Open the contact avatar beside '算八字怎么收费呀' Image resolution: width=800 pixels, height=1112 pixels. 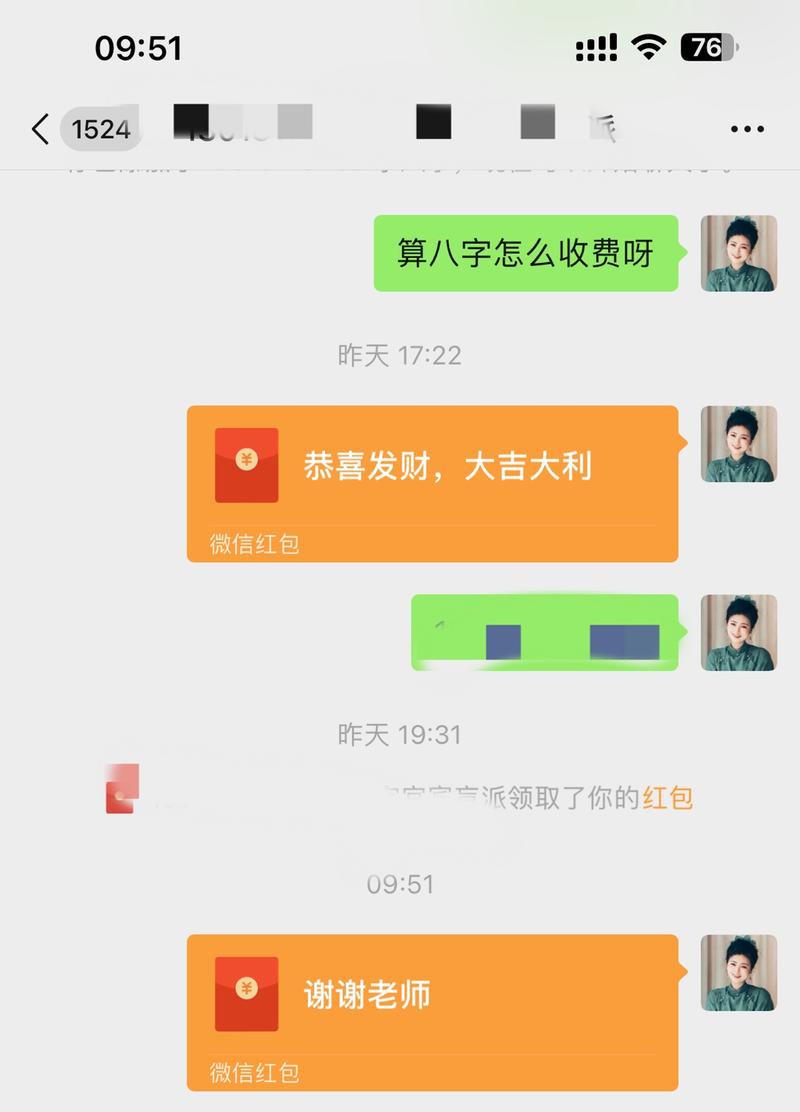[x=739, y=255]
